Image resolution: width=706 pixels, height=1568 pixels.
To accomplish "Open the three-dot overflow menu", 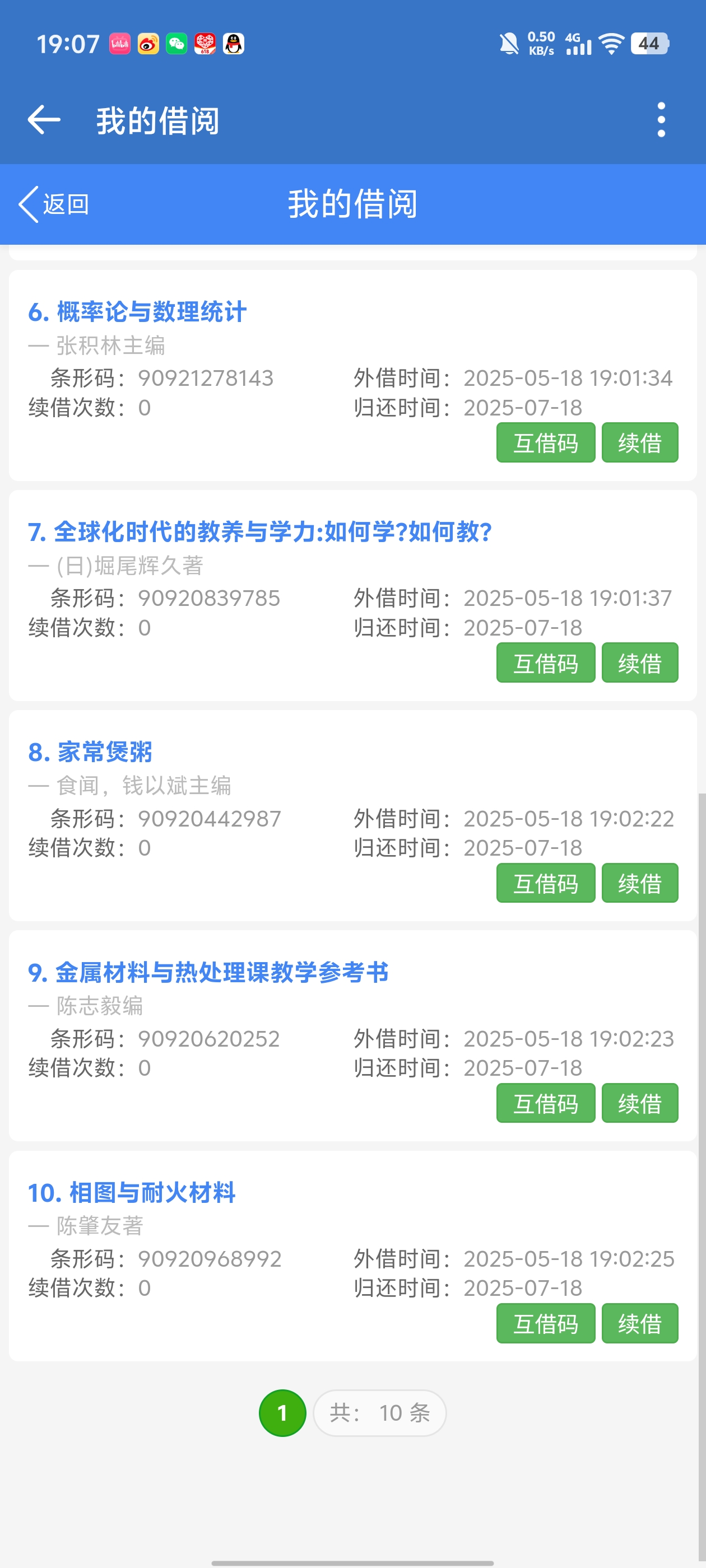I will 661,119.
